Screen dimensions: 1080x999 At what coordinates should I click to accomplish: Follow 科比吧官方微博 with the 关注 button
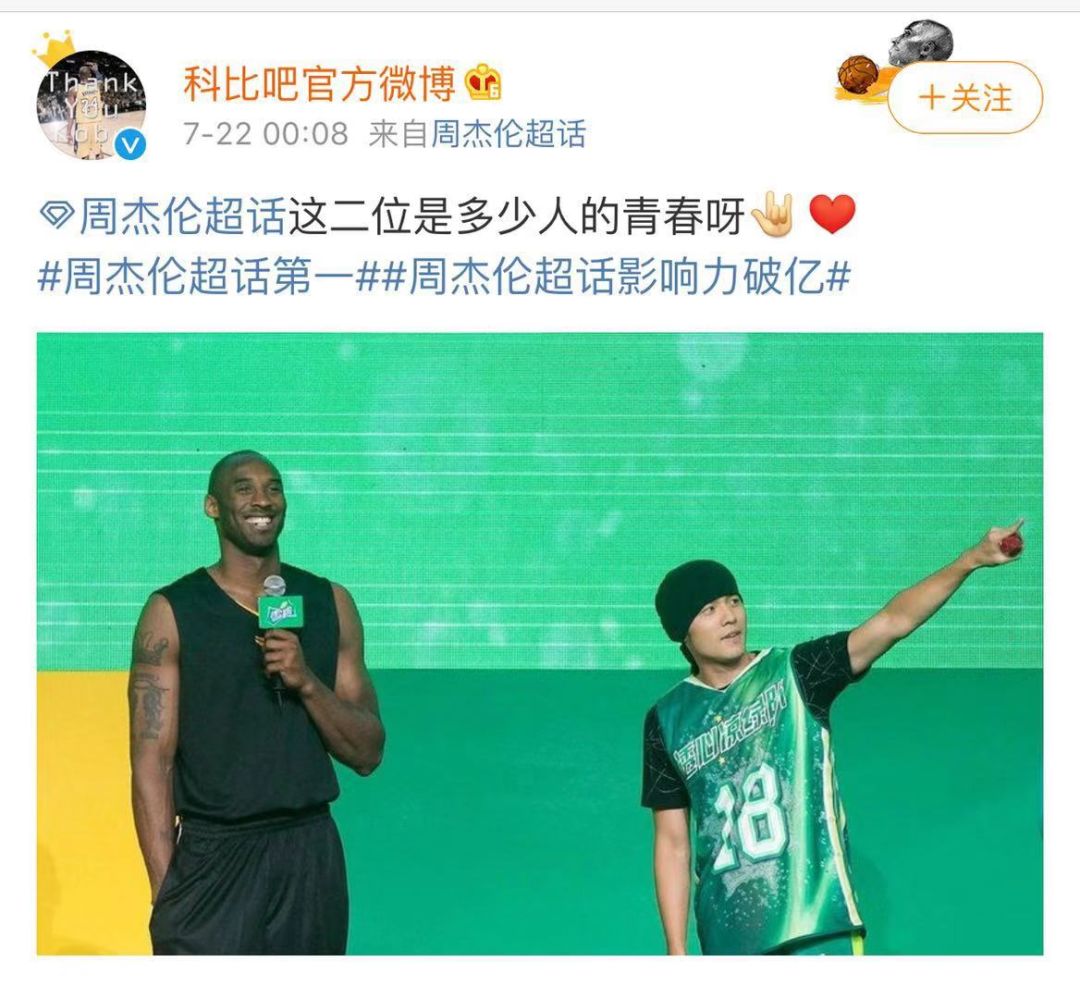tap(964, 98)
